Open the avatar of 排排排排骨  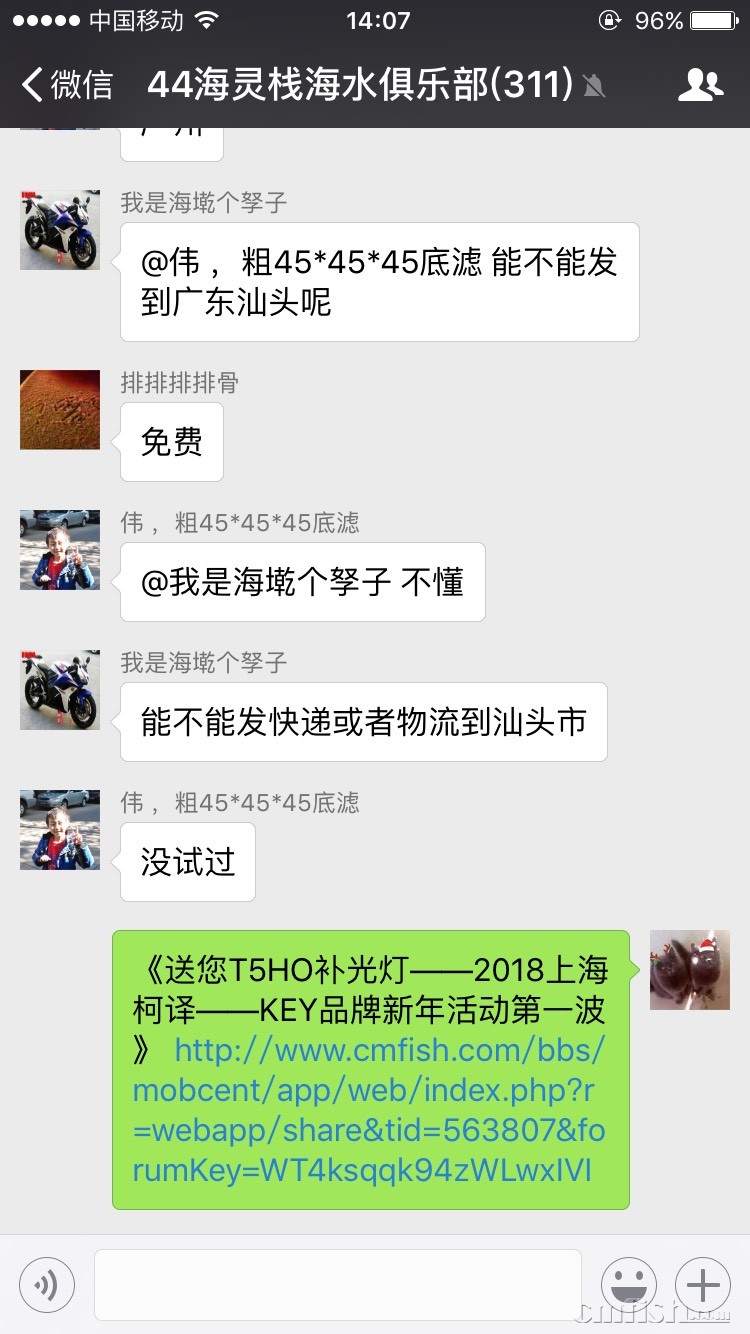click(x=60, y=410)
